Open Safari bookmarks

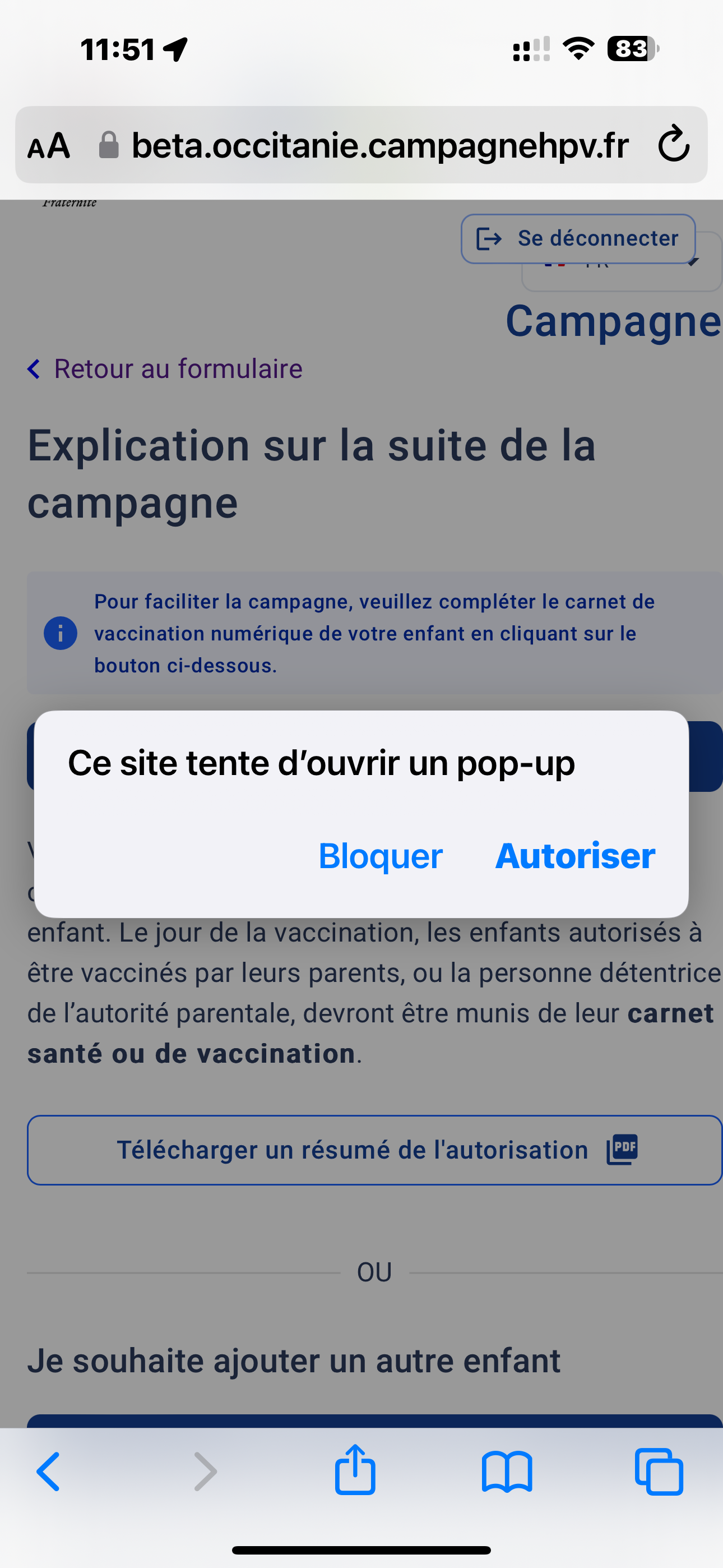pyautogui.click(x=507, y=1472)
